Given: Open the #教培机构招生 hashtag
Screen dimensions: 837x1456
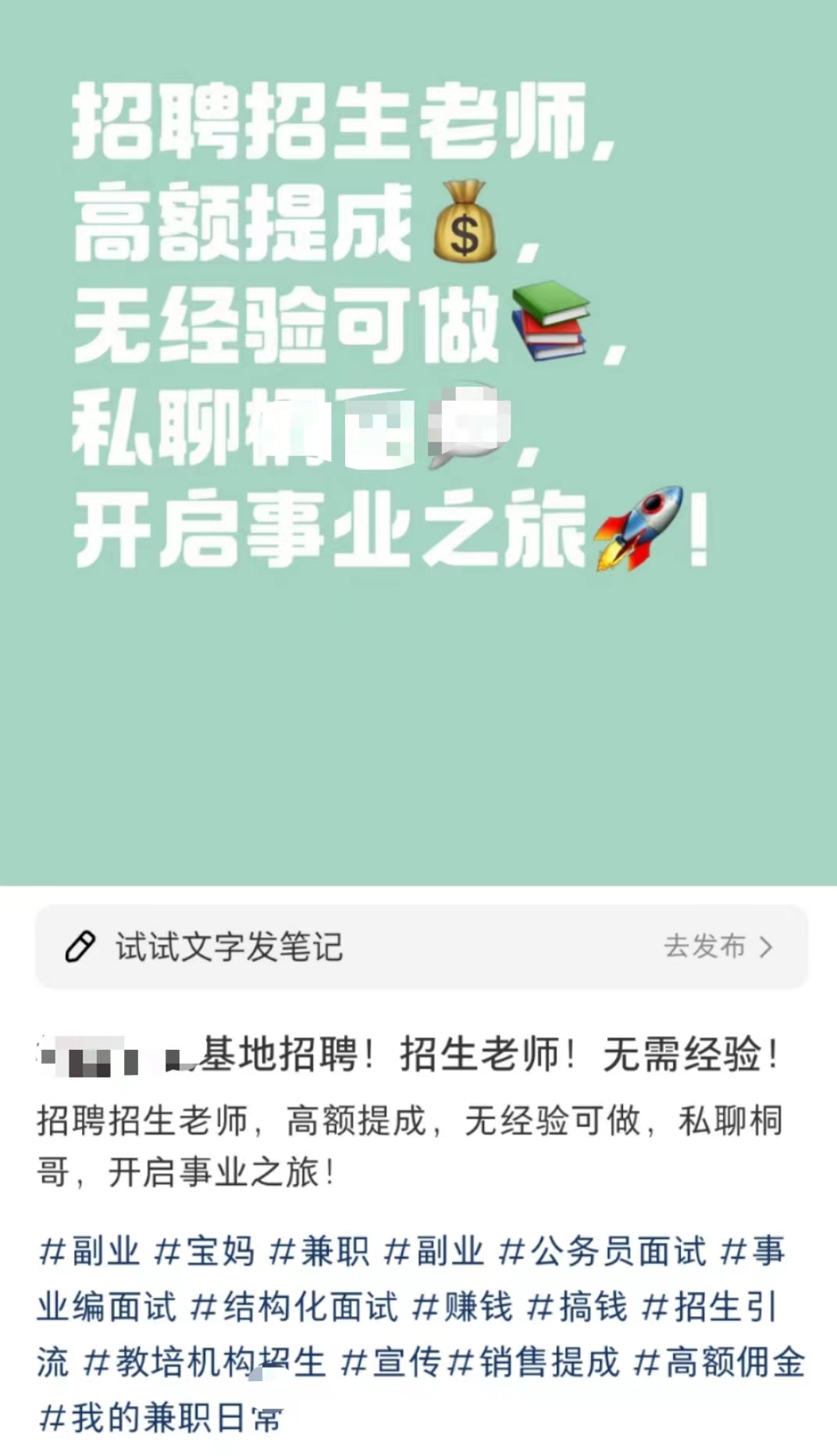Looking at the screenshot, I should click(x=205, y=1362).
